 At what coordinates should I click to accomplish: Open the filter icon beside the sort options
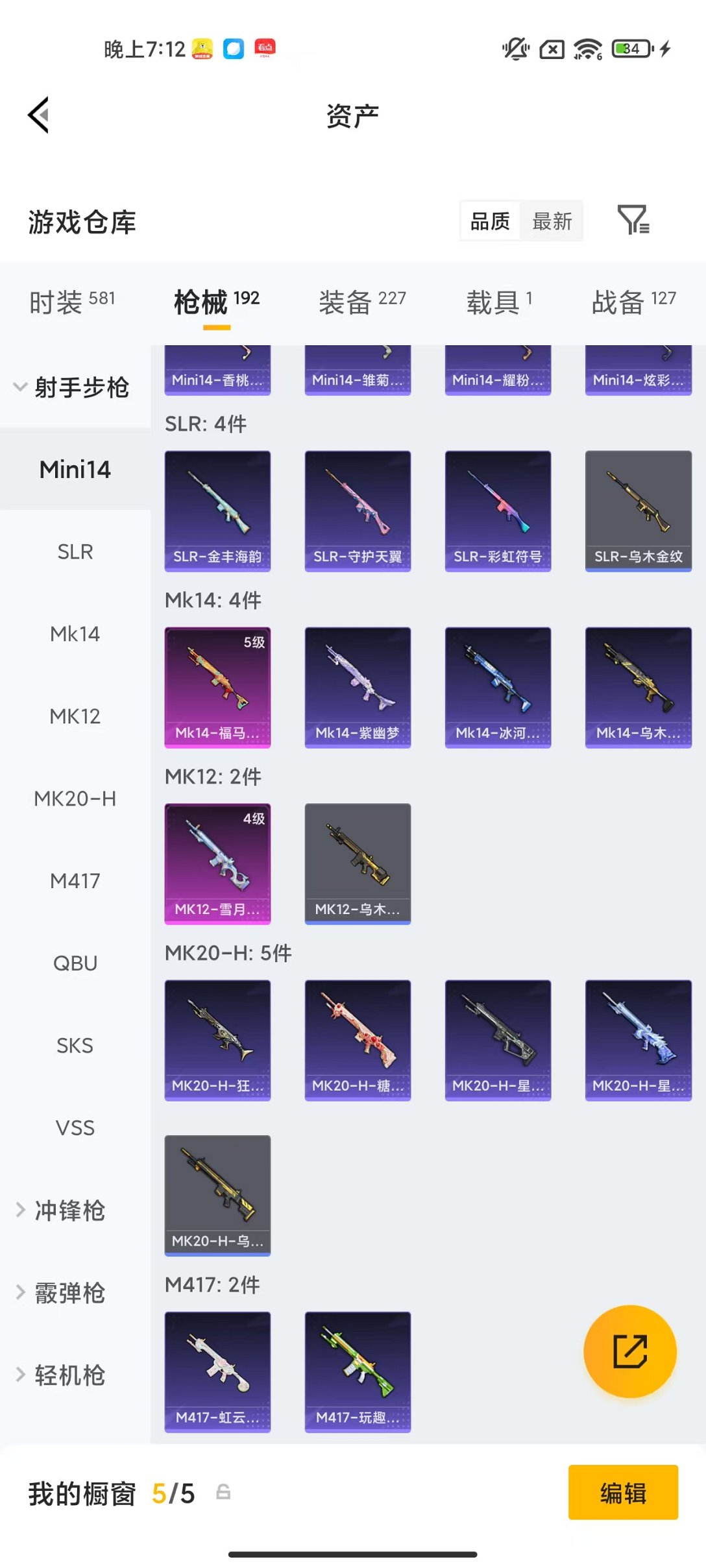point(633,220)
